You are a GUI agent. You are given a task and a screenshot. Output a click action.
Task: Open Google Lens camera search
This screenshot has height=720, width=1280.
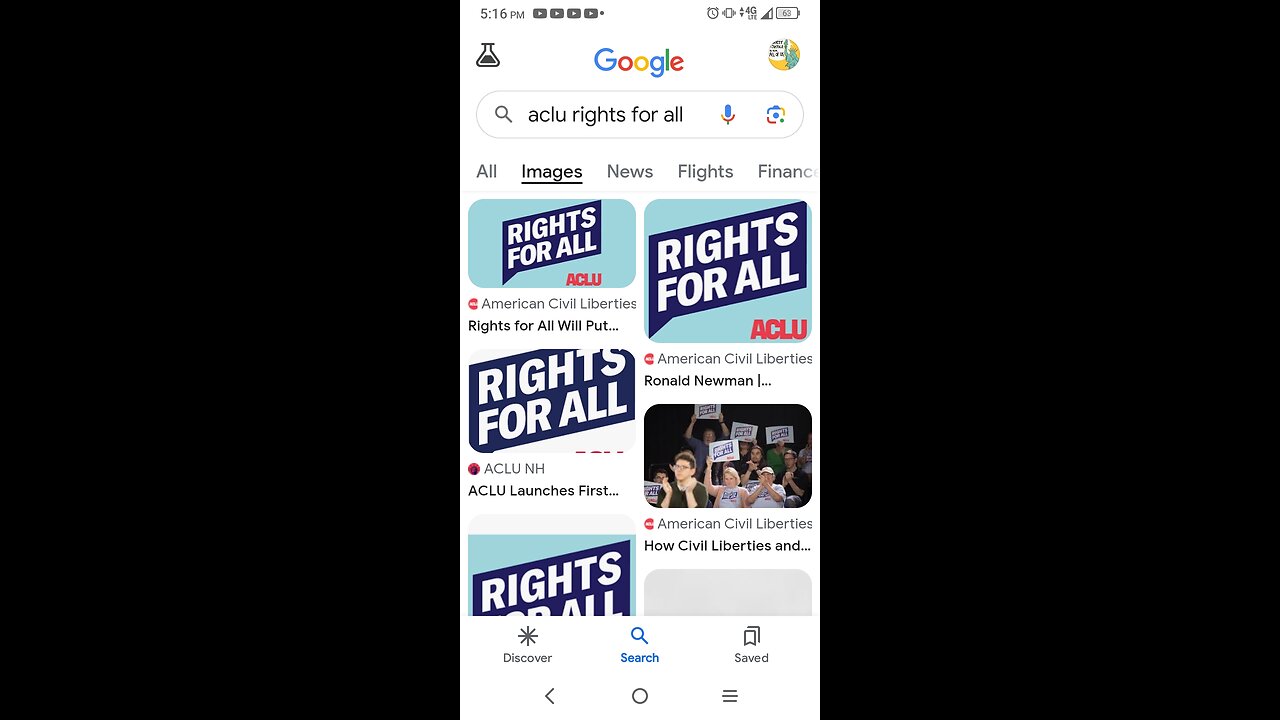pos(775,115)
